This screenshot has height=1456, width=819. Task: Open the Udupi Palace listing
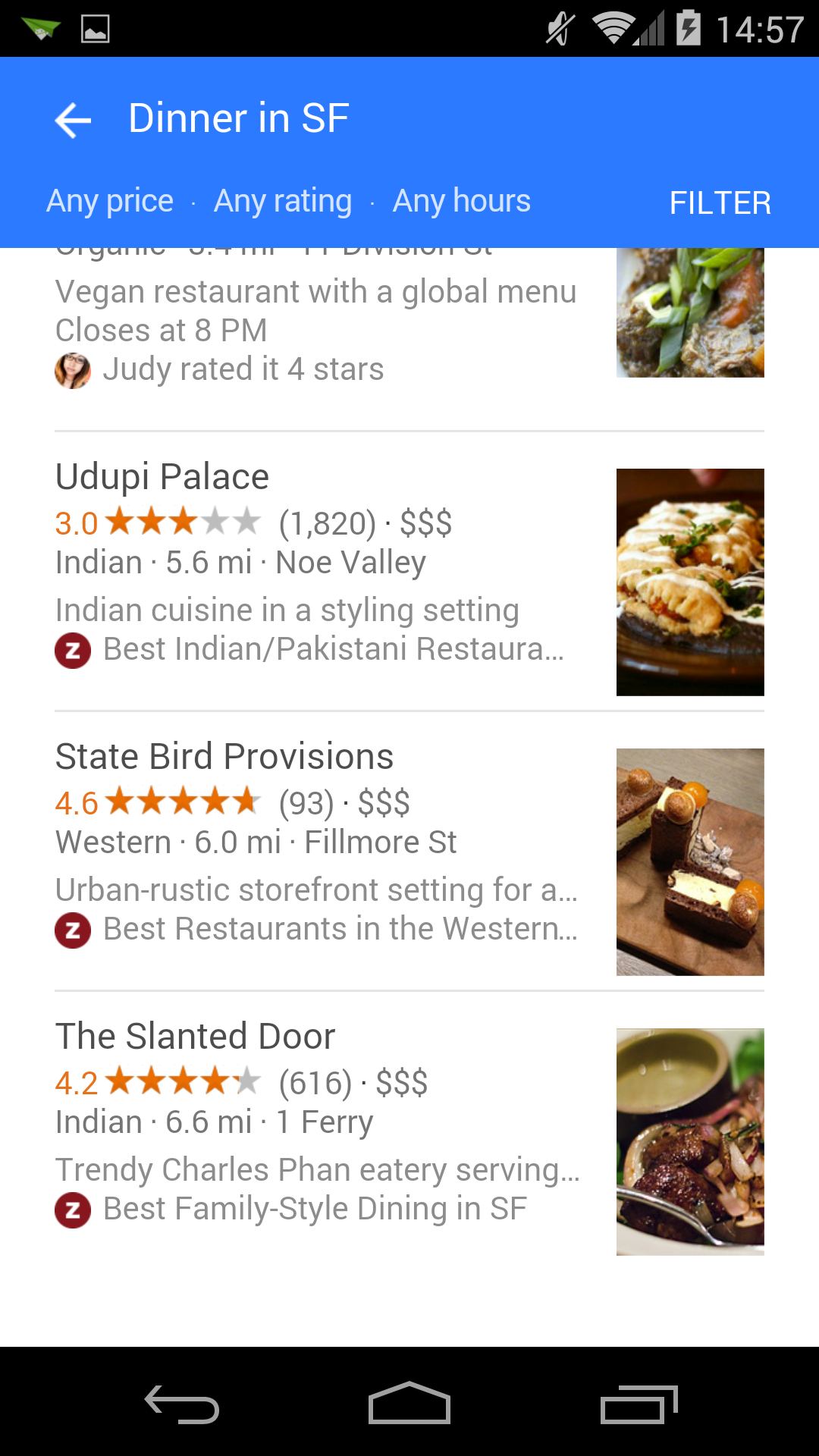coord(162,477)
